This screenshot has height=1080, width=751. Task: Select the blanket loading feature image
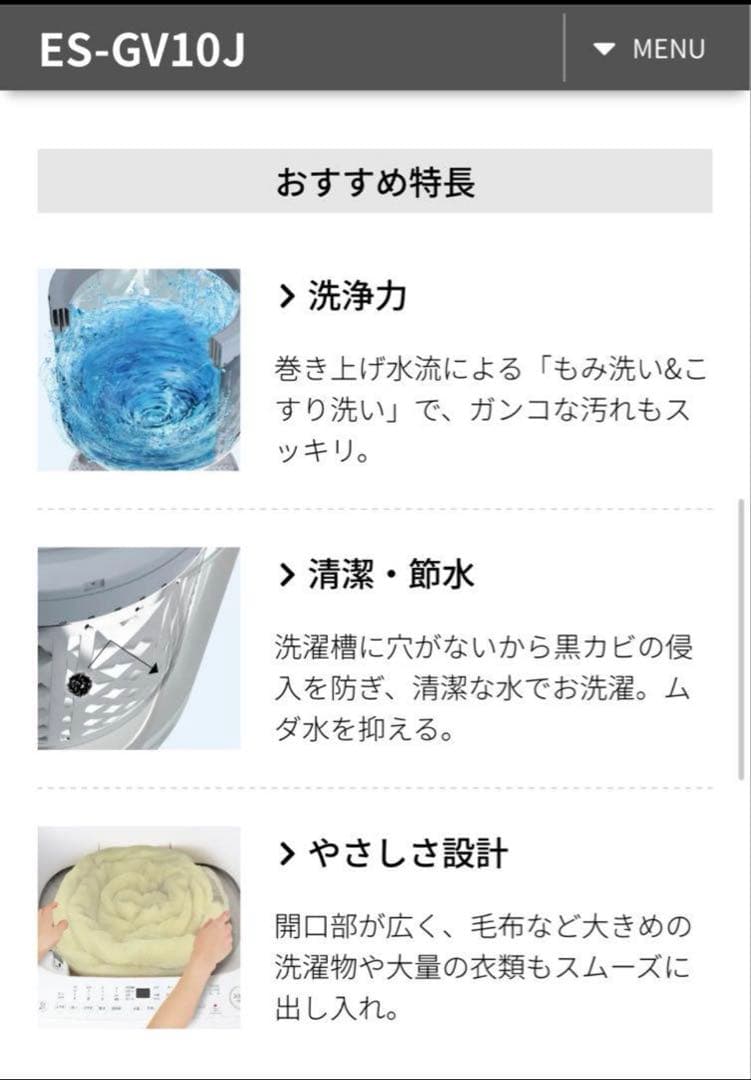point(140,925)
